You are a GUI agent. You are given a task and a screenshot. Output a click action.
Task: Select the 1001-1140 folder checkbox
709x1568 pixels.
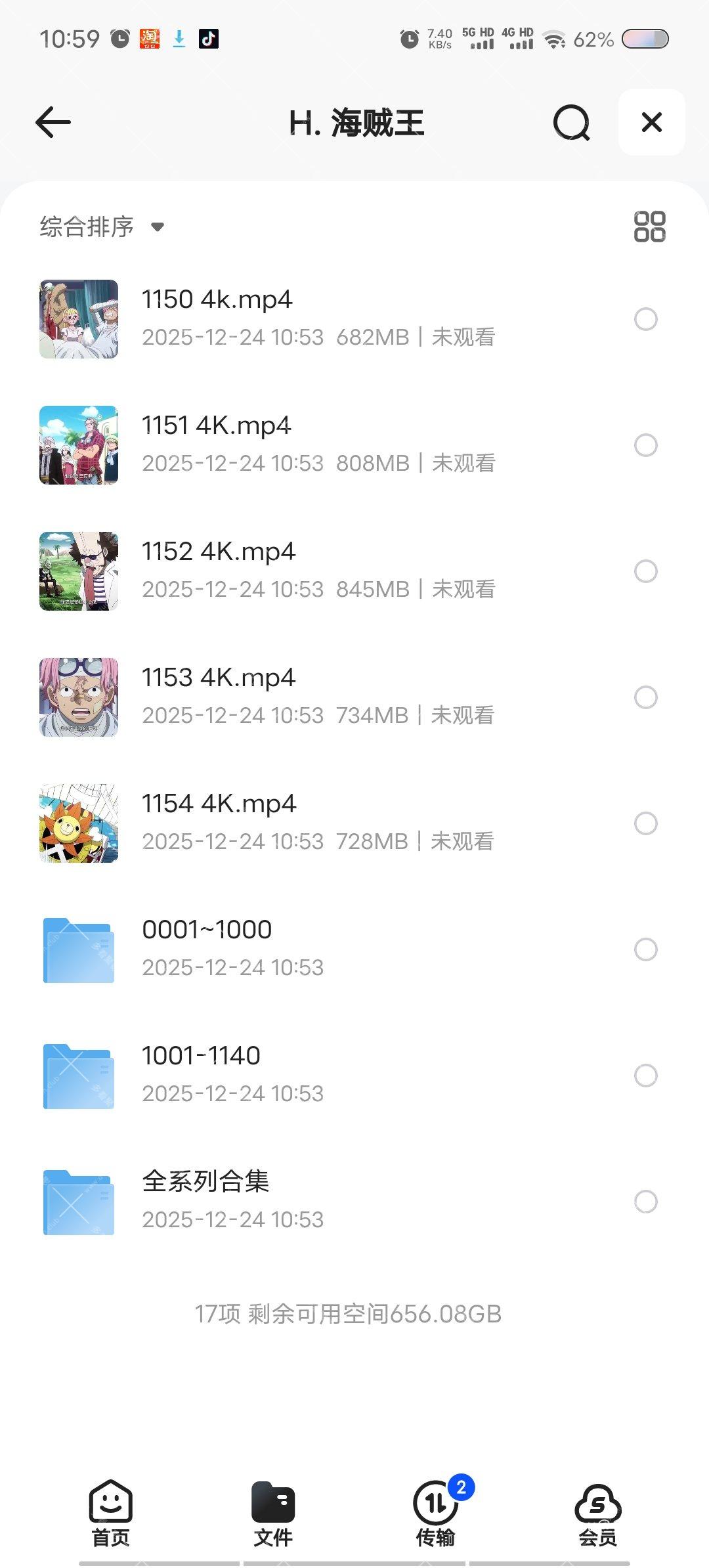pos(645,1076)
